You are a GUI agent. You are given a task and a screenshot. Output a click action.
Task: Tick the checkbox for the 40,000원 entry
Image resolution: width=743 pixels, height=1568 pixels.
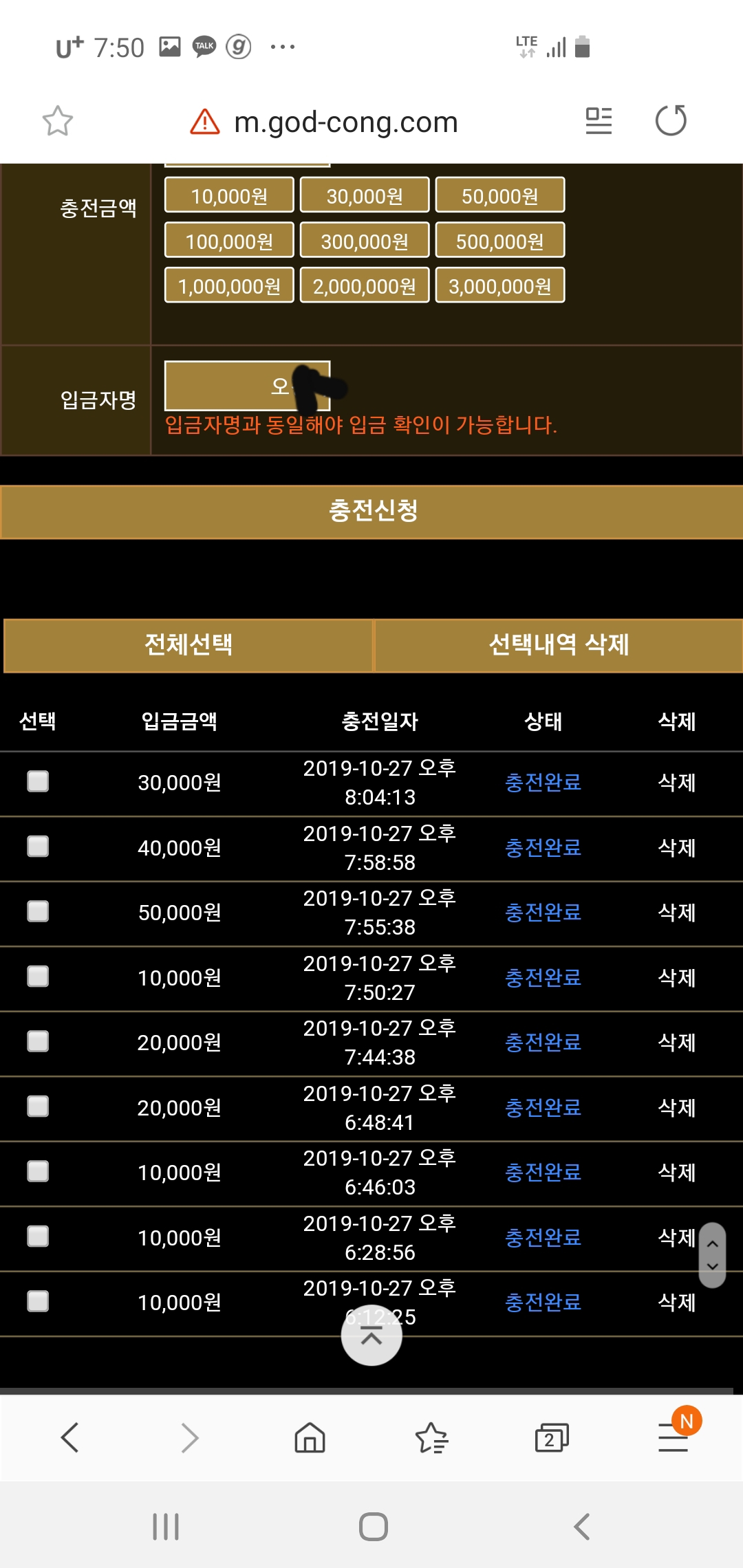click(x=38, y=847)
